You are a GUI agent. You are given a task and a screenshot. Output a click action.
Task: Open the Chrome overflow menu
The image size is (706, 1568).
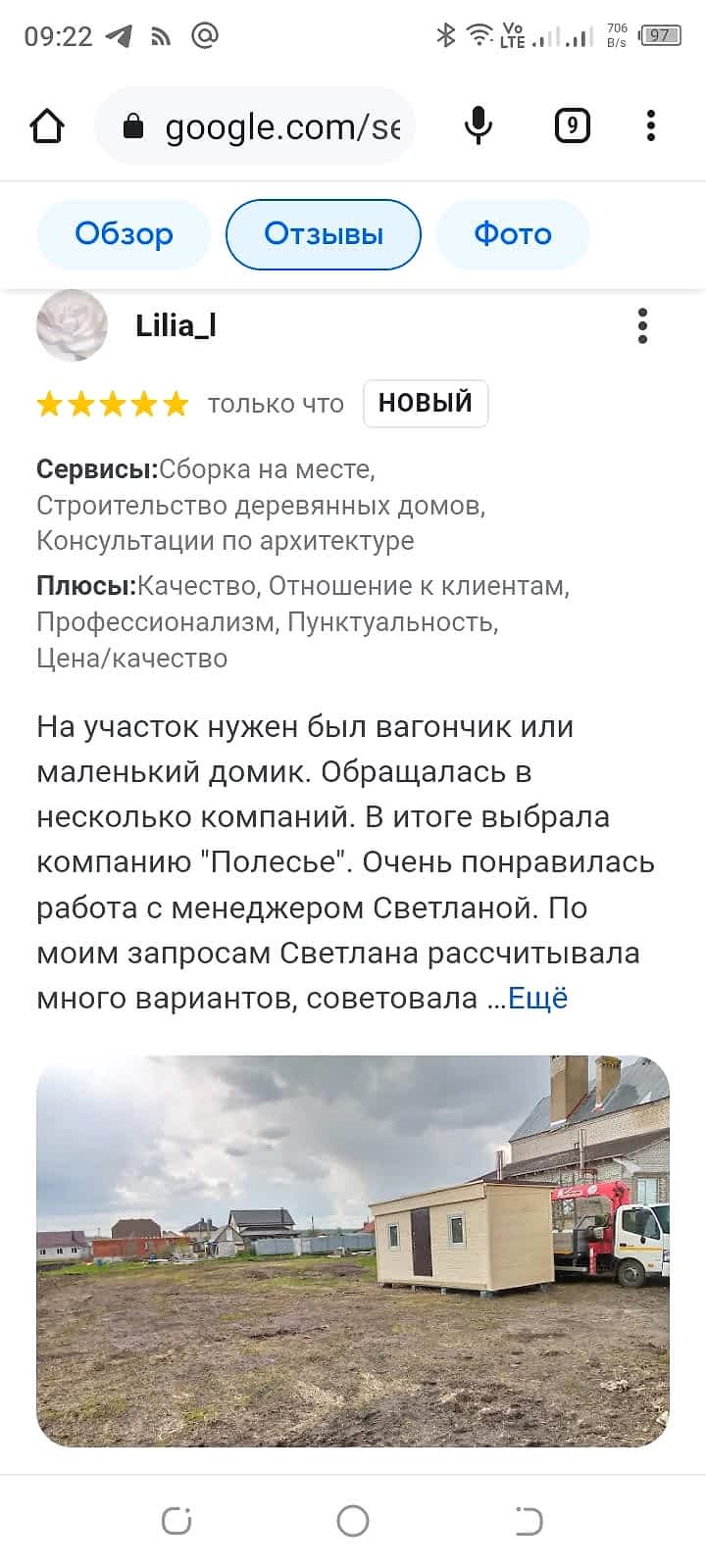651,126
